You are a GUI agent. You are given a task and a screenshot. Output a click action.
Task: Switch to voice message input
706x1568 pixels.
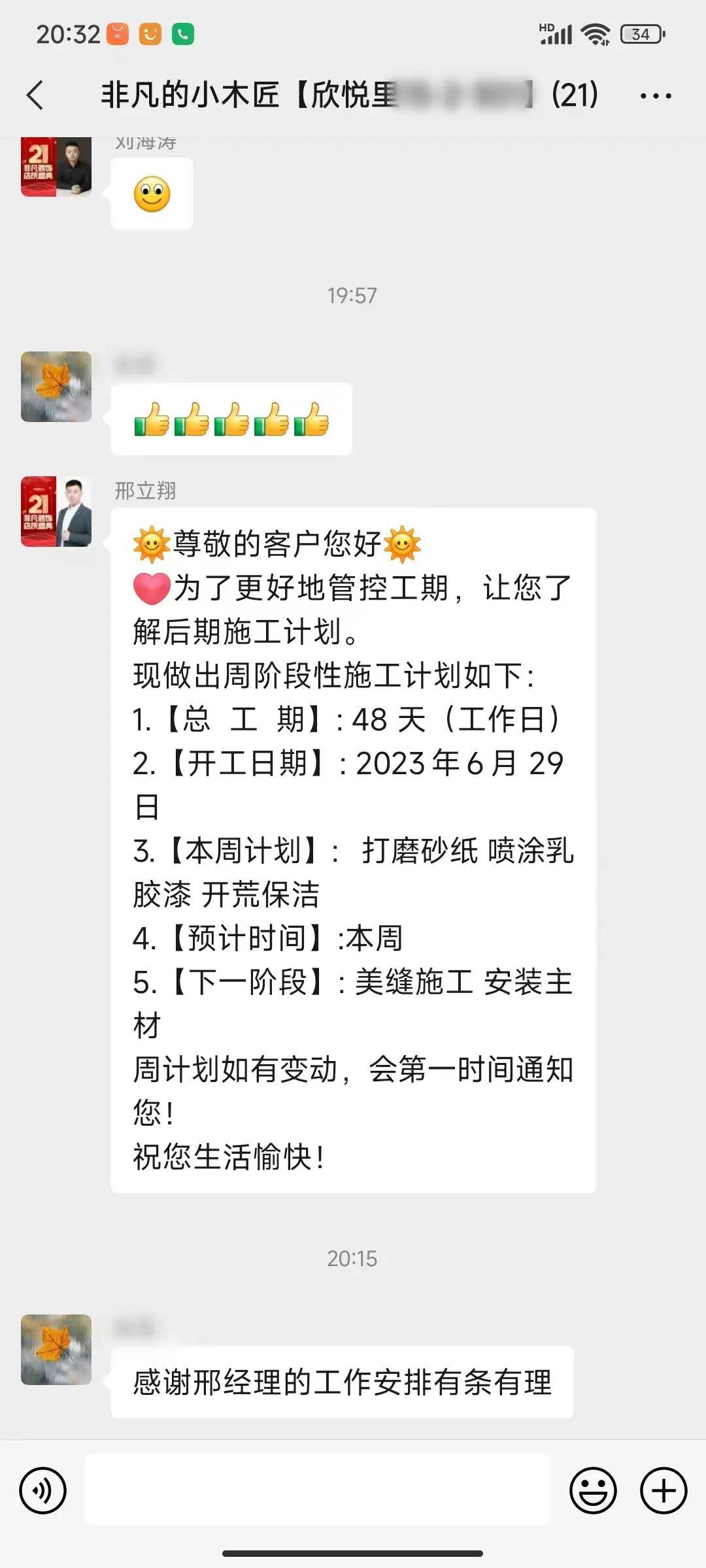point(43,1490)
